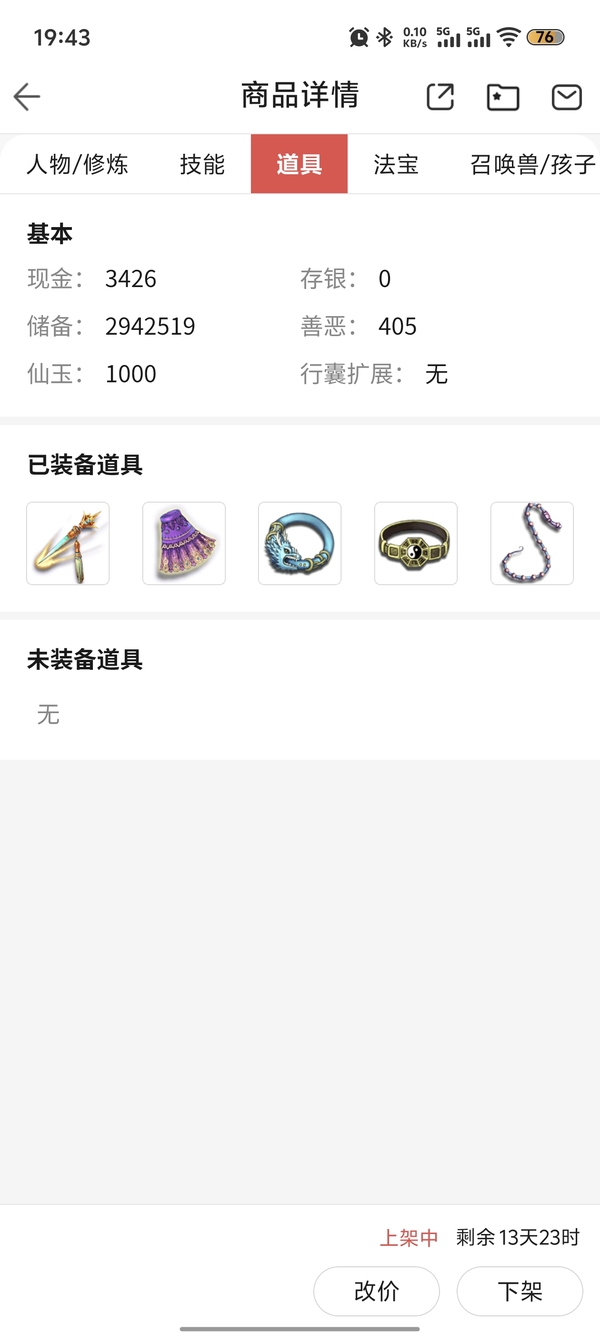The image size is (600, 1333).
Task: Open the 召唤兽/孩子 tab
Action: point(533,164)
